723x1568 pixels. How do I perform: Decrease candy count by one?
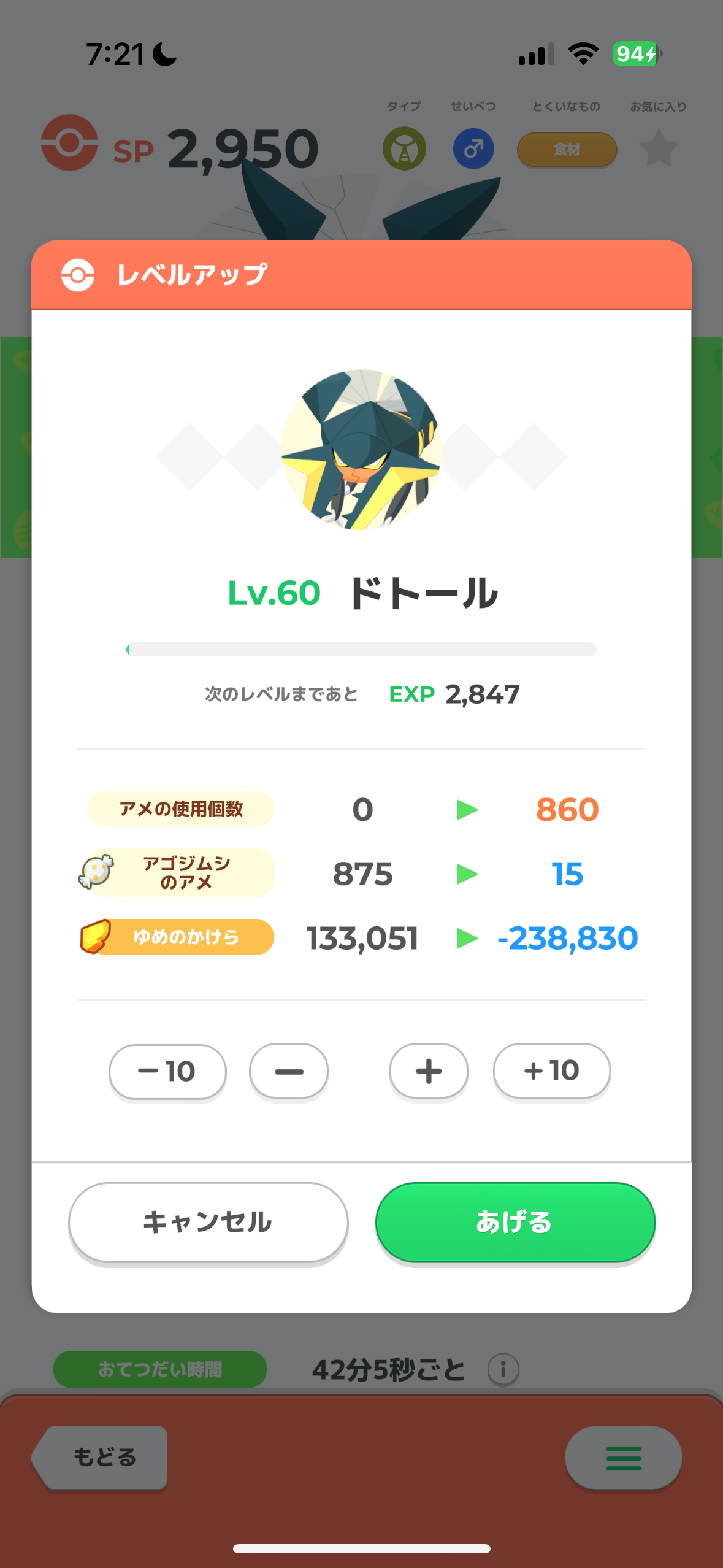289,1071
